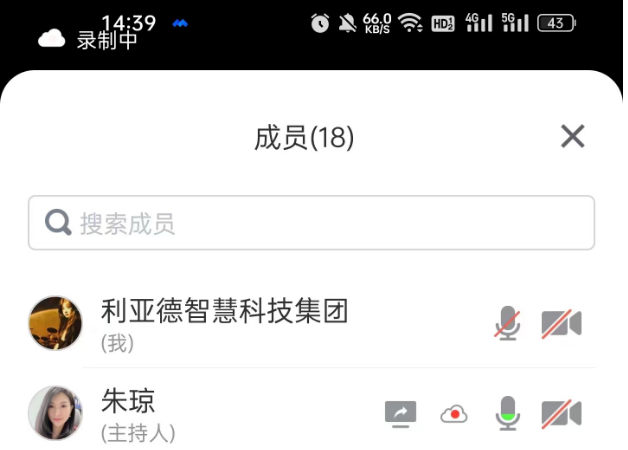Close the members panel
Viewport: 628px width, 450px height.
pos(572,137)
